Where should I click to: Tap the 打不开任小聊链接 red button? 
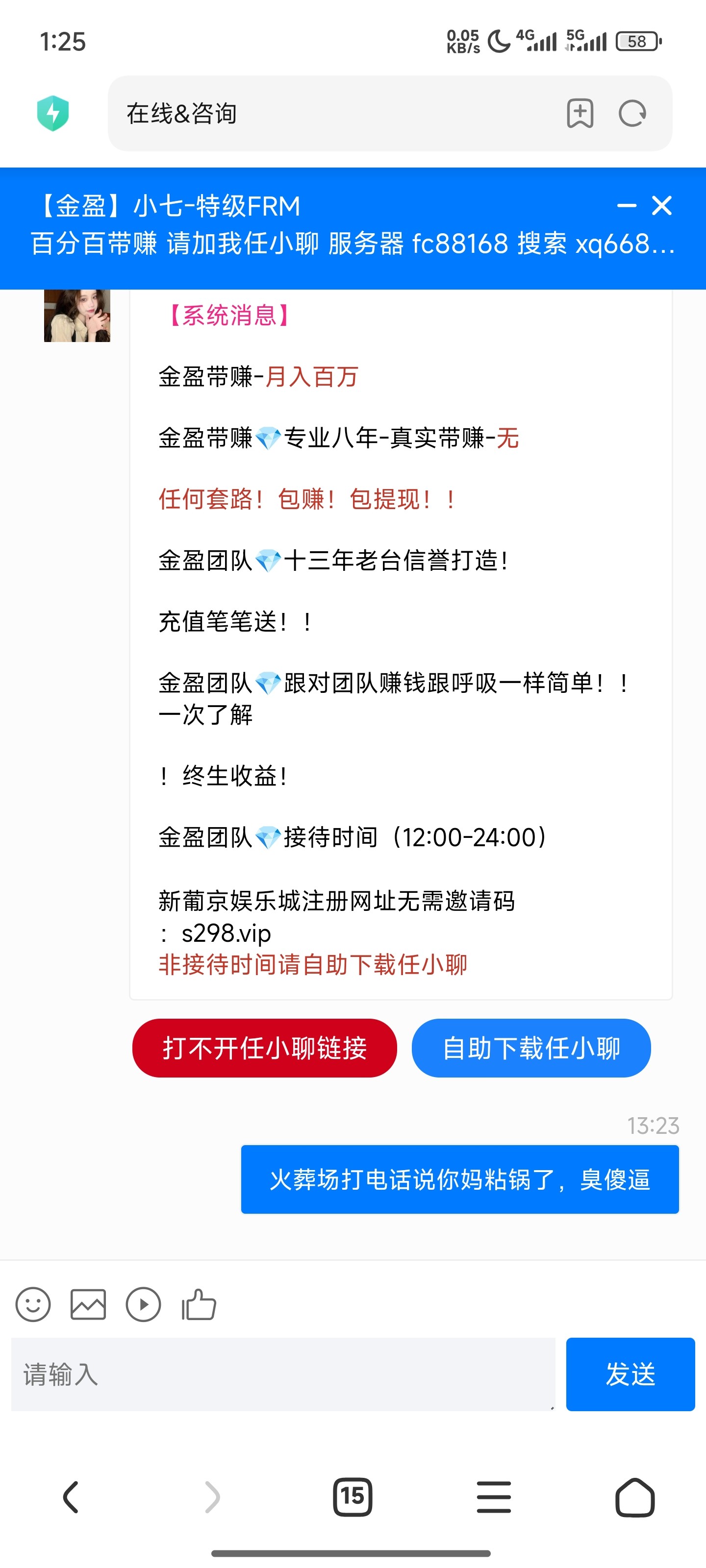point(264,1048)
